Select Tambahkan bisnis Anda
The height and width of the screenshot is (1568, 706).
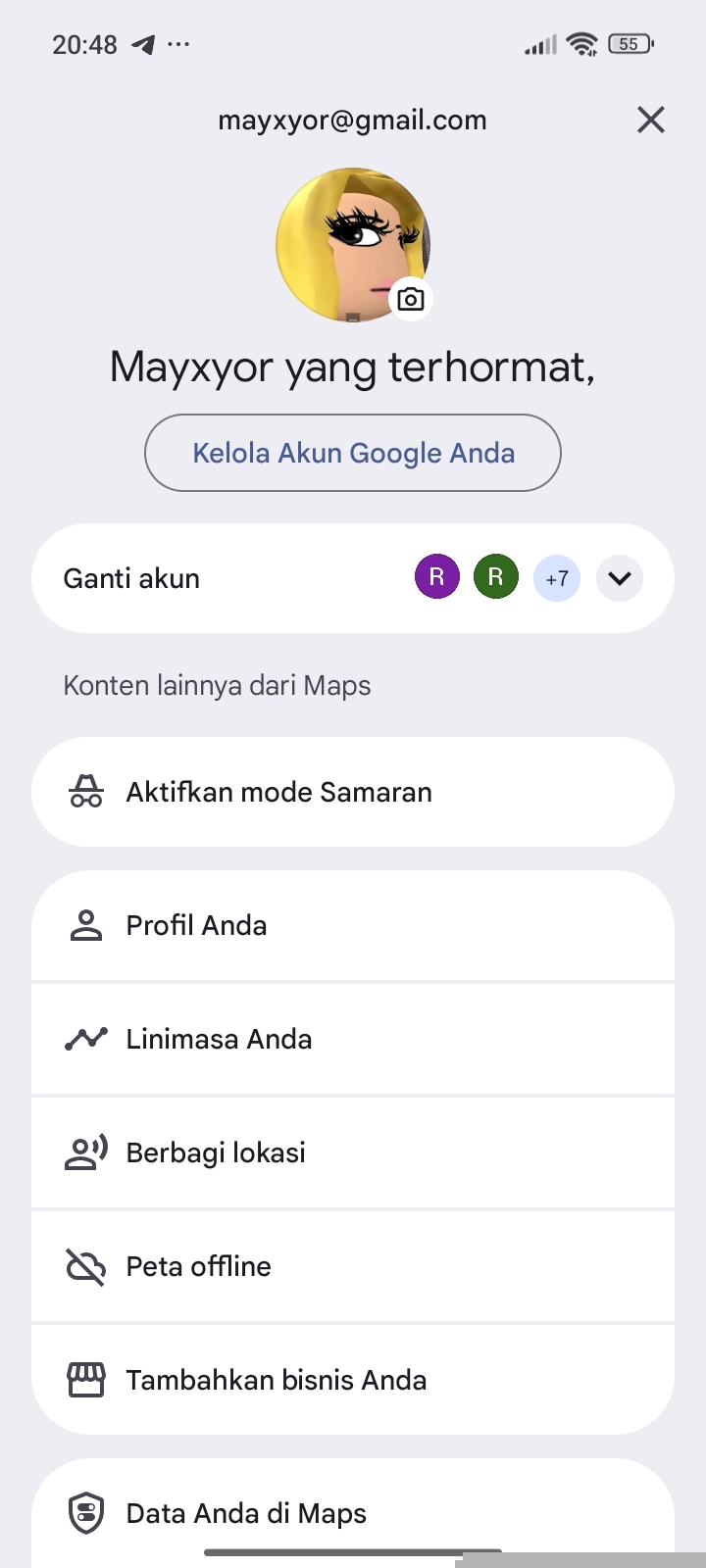coord(353,1380)
